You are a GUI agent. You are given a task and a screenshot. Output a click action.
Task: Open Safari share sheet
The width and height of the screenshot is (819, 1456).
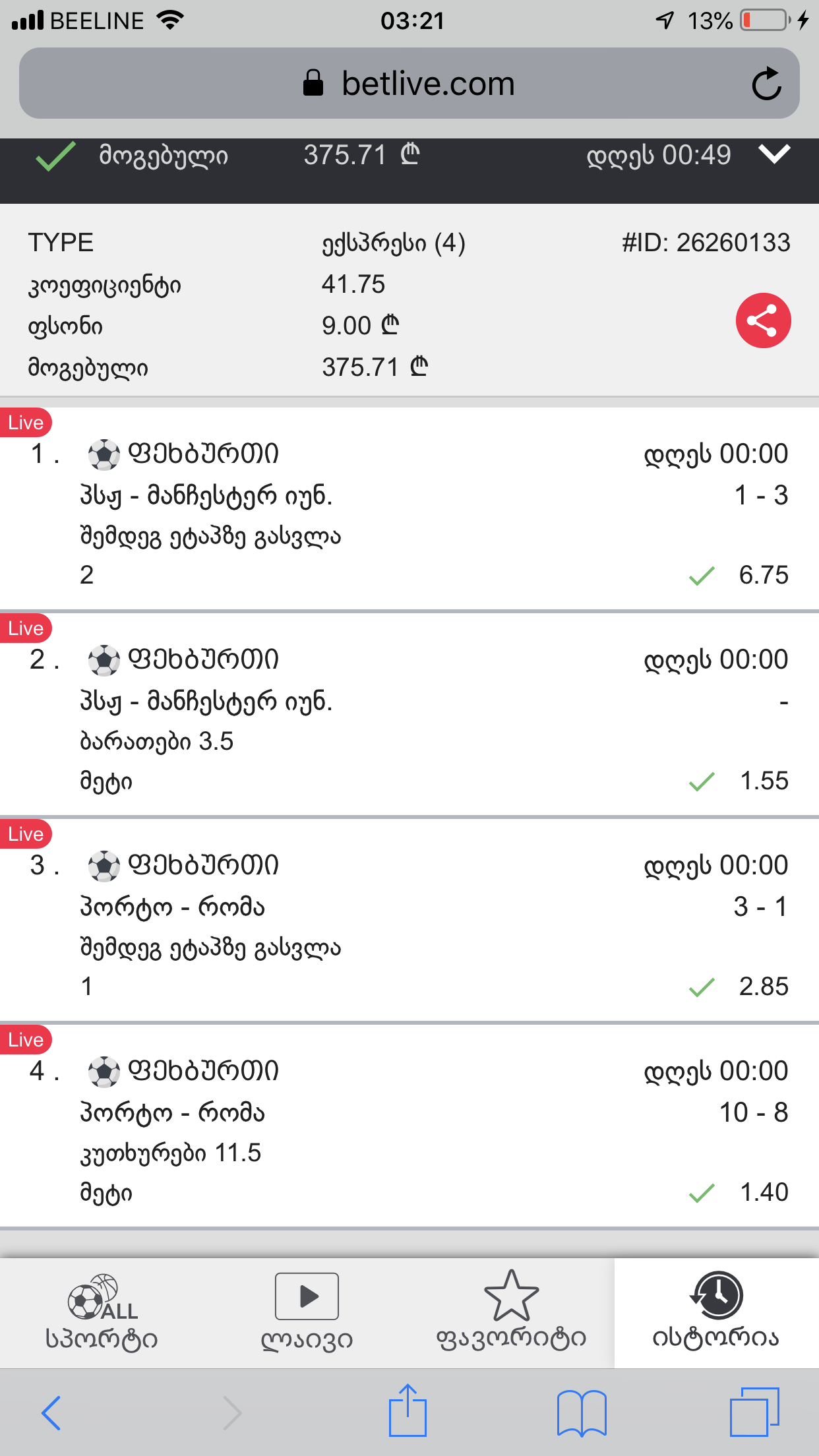pos(408,1411)
